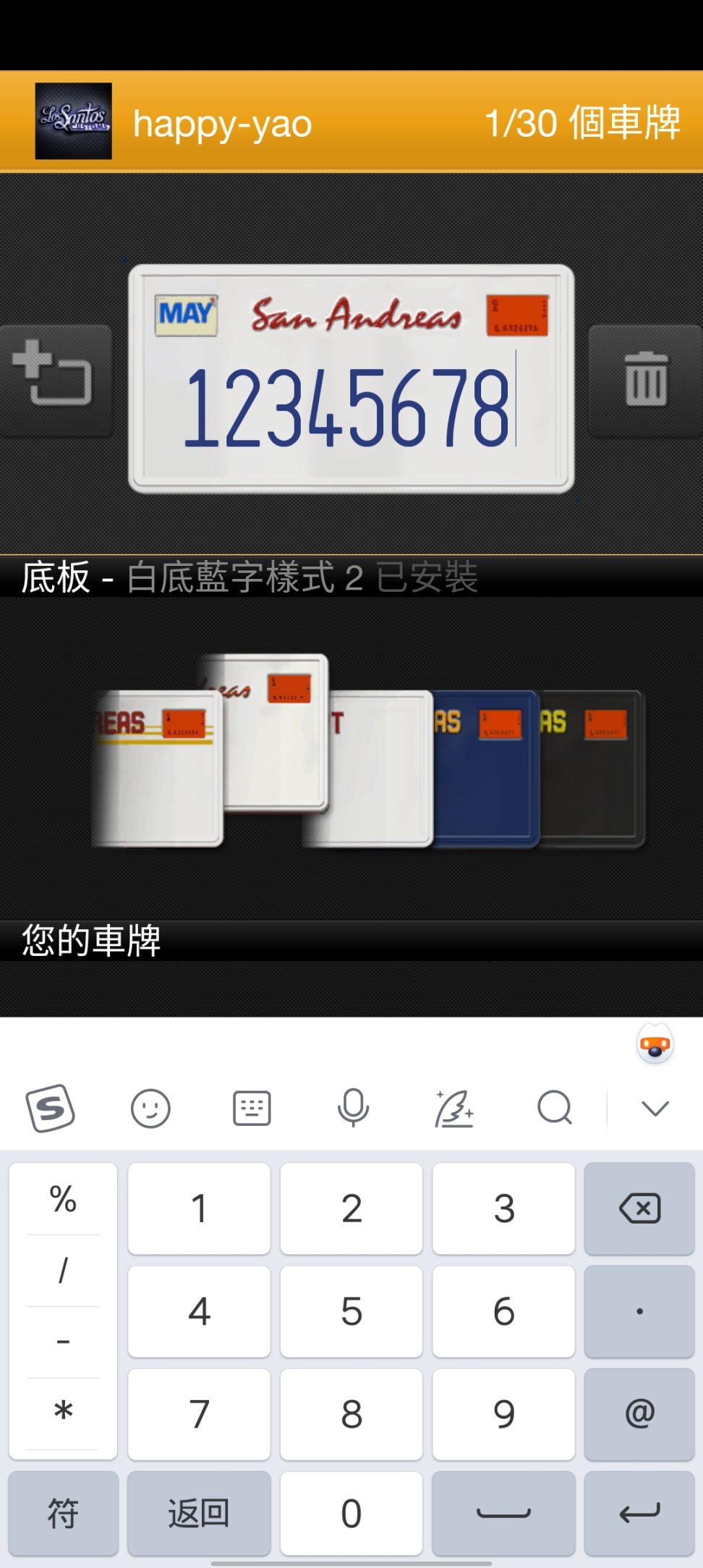Edit the 12345678 plate text field
Screen dimensions: 703x1568
[x=349, y=405]
